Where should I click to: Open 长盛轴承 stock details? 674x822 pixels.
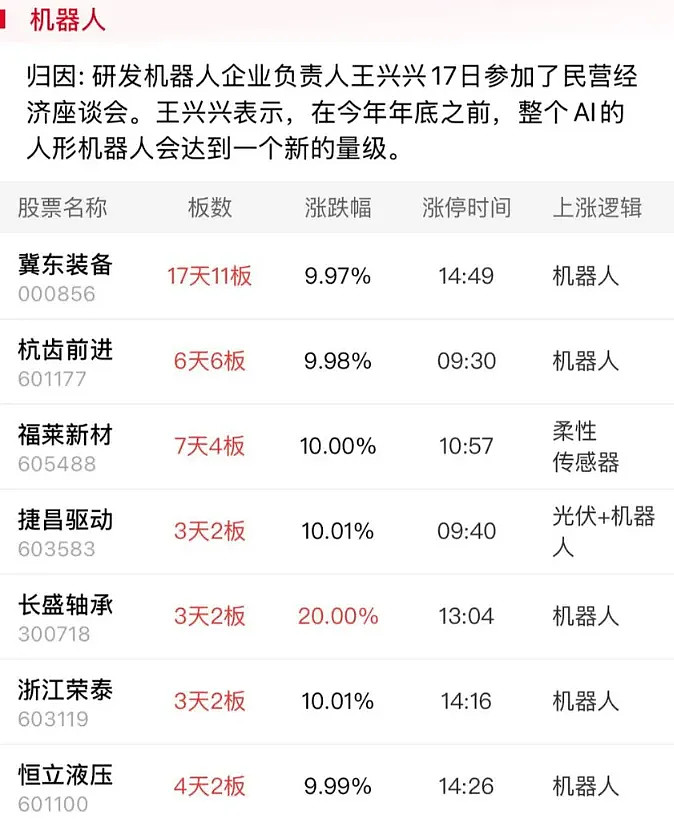coord(66,606)
